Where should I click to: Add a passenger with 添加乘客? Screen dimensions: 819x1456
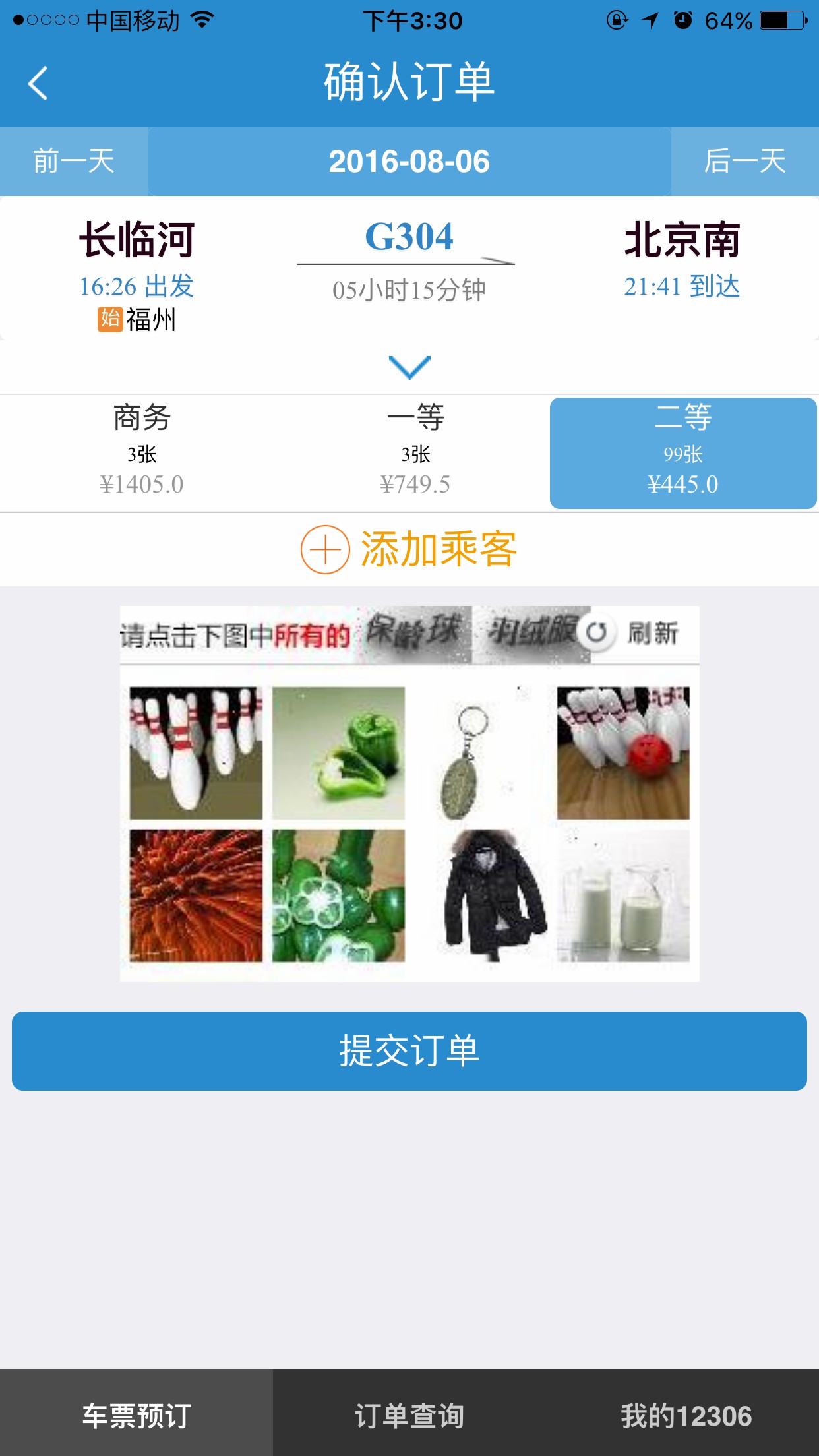[409, 549]
